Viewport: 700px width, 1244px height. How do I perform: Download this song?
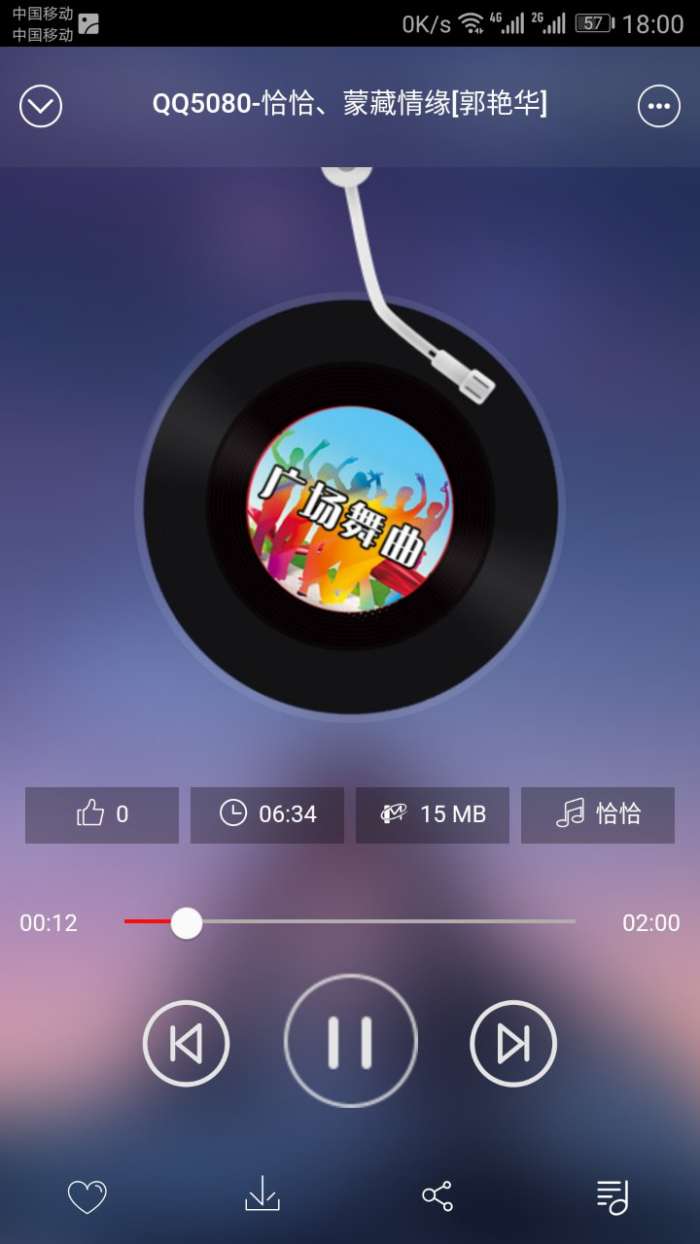point(262,1195)
